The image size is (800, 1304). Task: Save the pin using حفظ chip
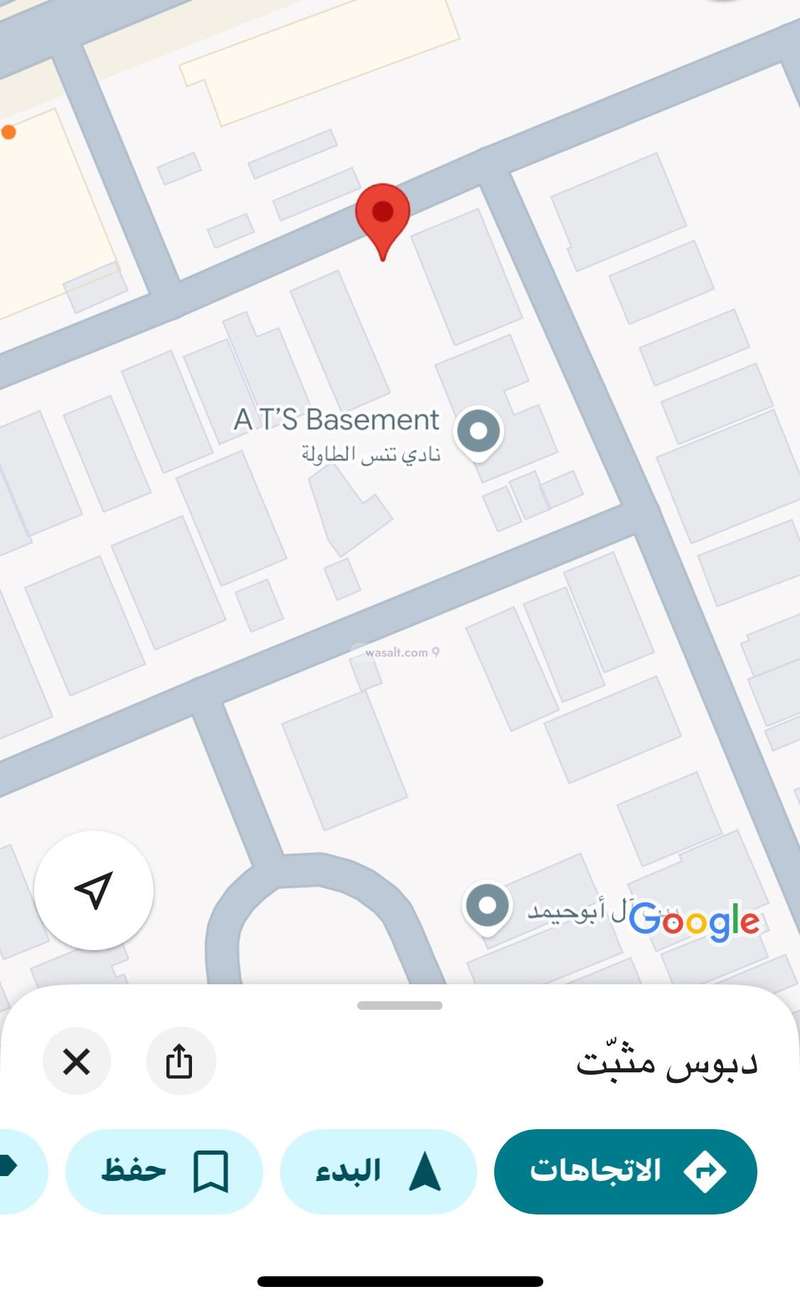(164, 1171)
